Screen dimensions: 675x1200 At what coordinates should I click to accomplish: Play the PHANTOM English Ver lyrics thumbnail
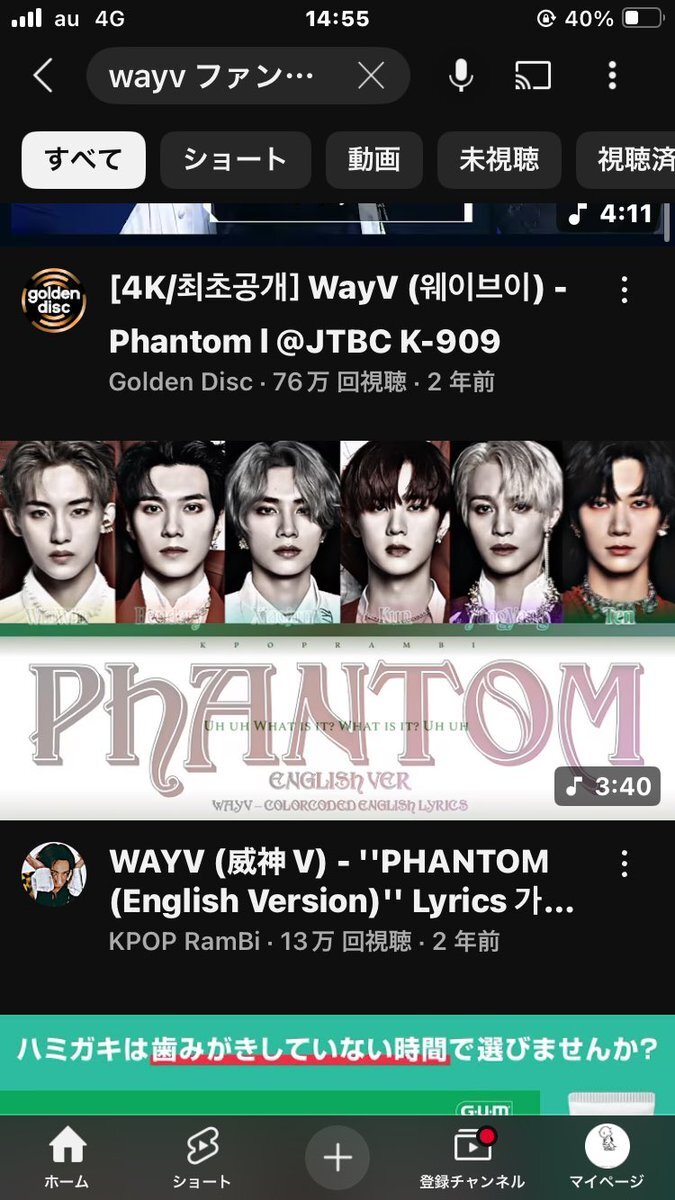click(x=337, y=630)
